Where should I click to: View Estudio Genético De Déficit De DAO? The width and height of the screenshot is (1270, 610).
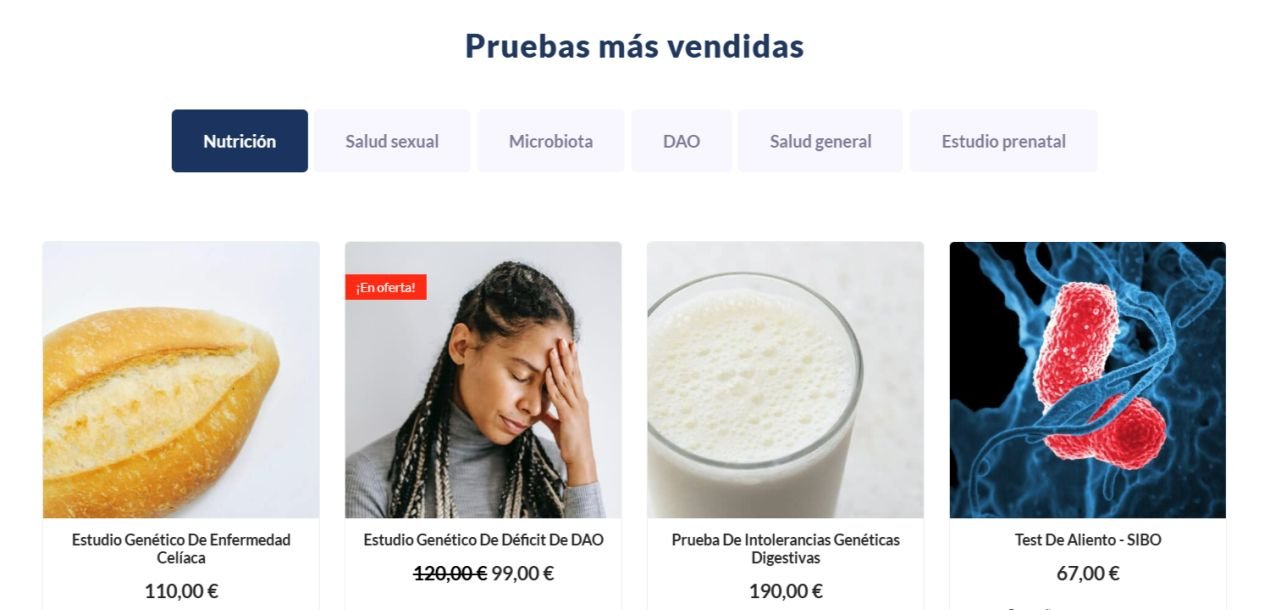click(483, 540)
